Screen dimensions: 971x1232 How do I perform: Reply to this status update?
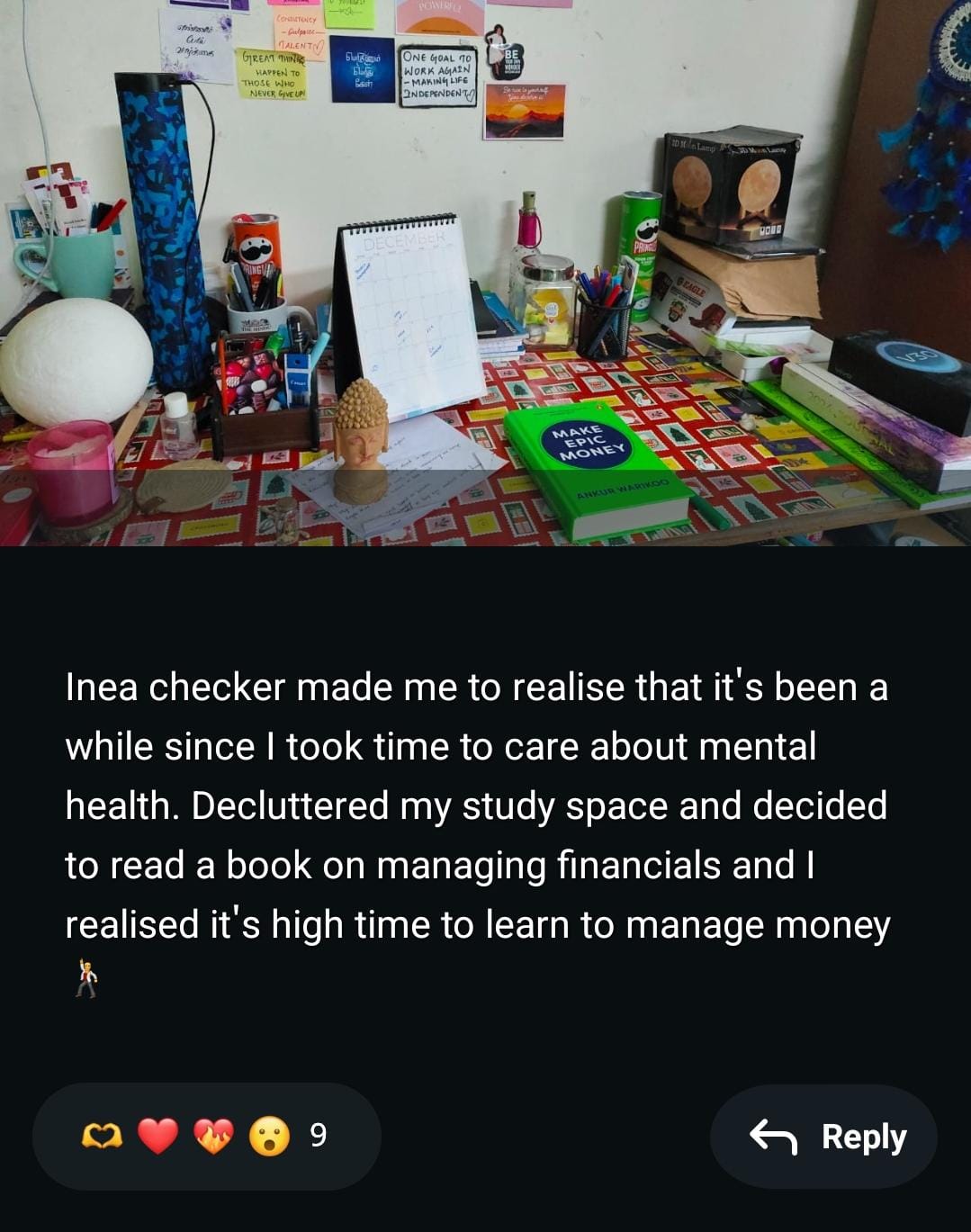(x=823, y=1137)
